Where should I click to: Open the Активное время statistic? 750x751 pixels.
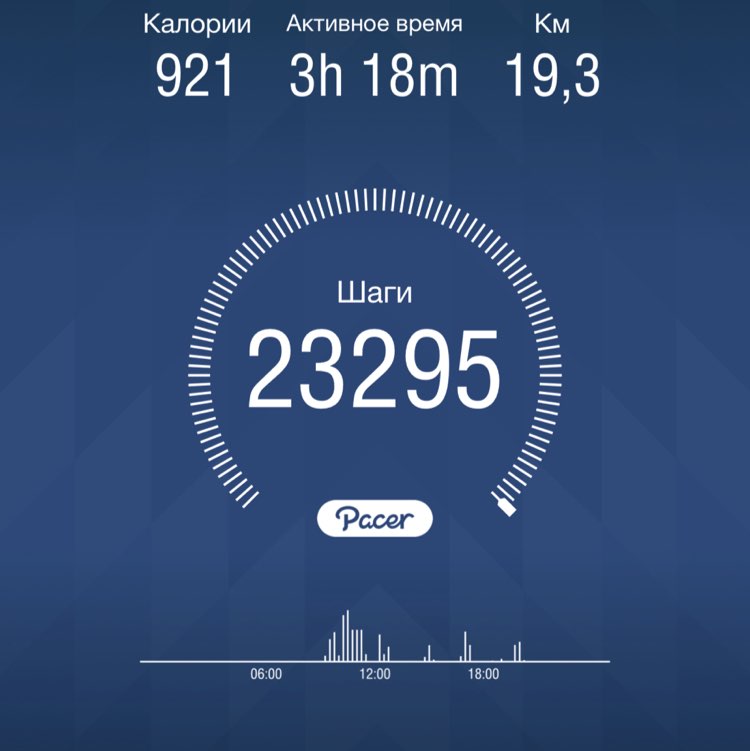(x=374, y=22)
